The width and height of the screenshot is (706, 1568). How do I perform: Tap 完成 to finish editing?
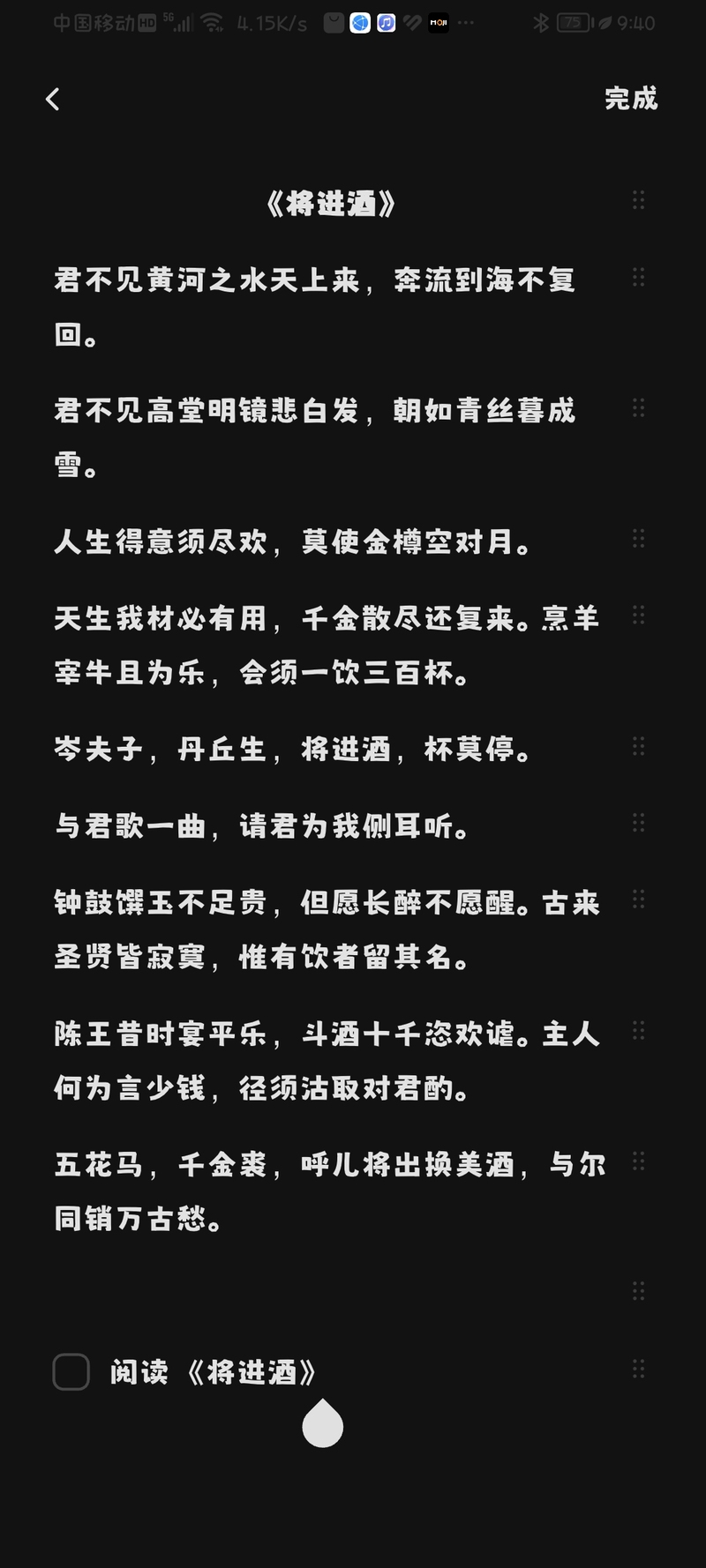coord(631,98)
